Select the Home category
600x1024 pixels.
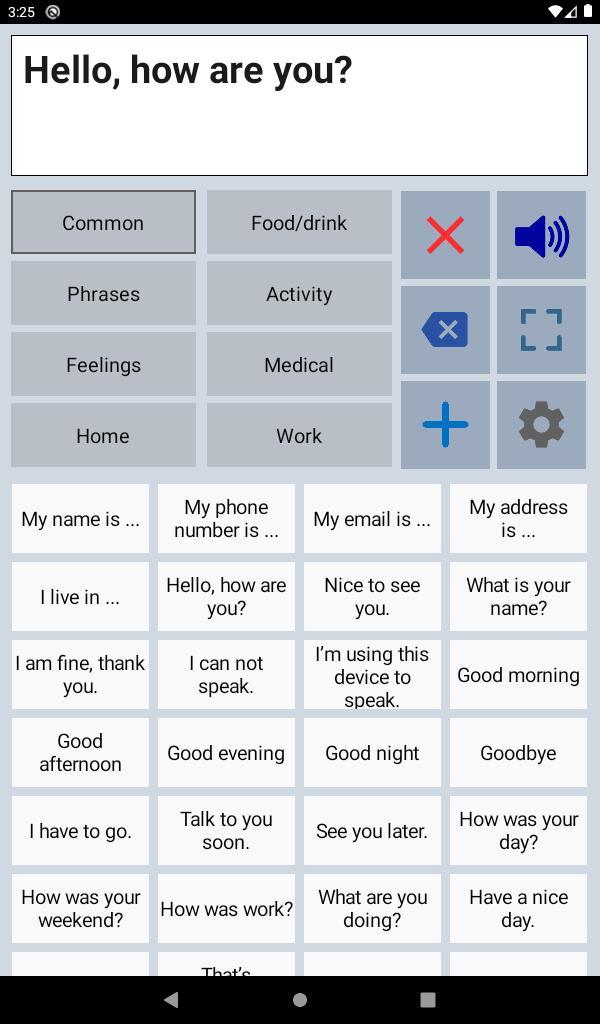tap(103, 436)
